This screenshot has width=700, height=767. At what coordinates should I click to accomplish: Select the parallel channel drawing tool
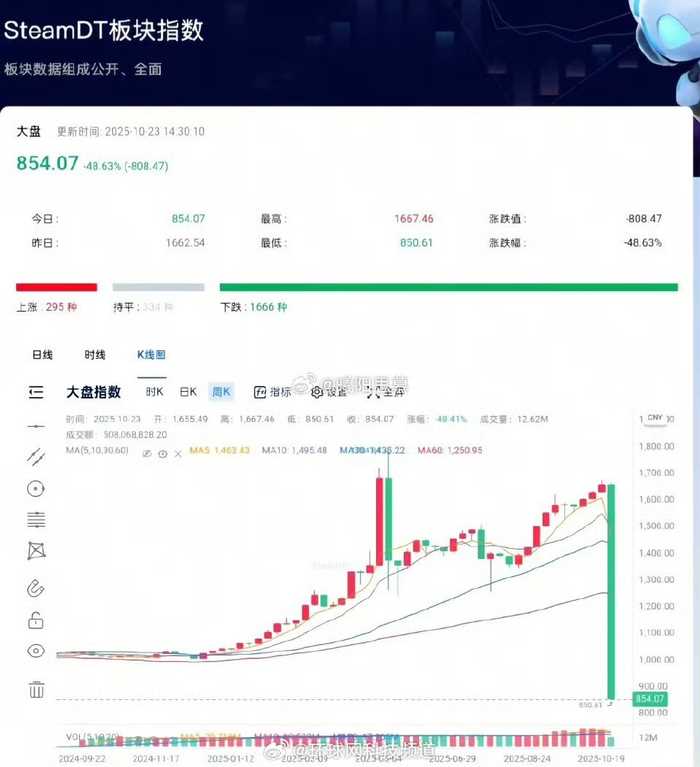point(37,457)
